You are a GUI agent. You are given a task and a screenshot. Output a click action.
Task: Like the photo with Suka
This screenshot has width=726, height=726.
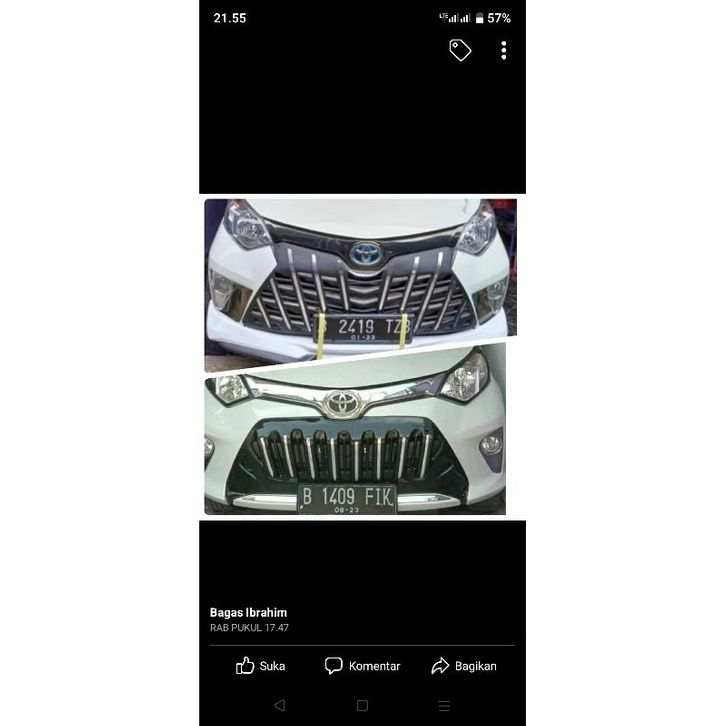click(x=260, y=666)
